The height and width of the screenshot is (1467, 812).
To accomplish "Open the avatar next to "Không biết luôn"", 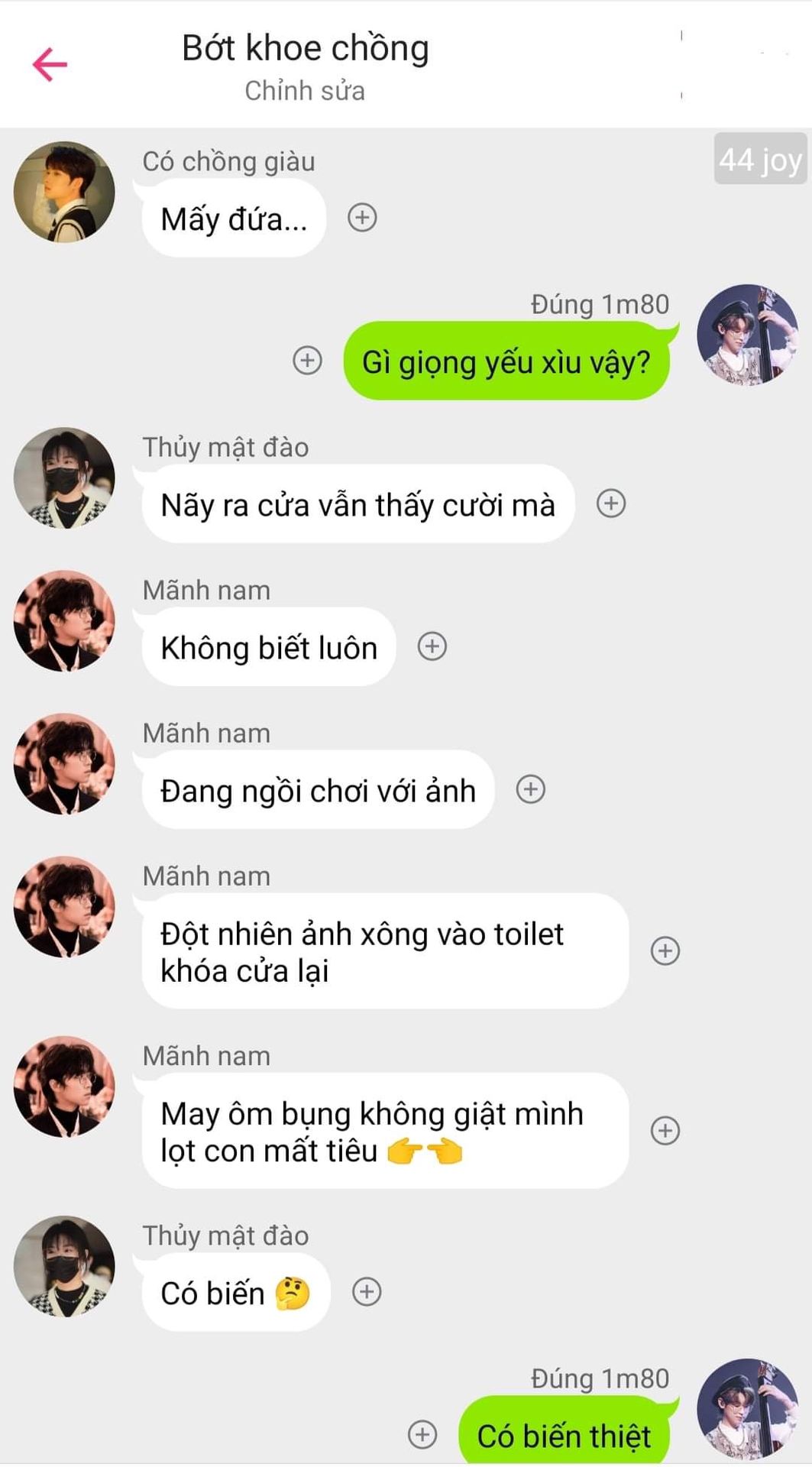I will [64, 620].
